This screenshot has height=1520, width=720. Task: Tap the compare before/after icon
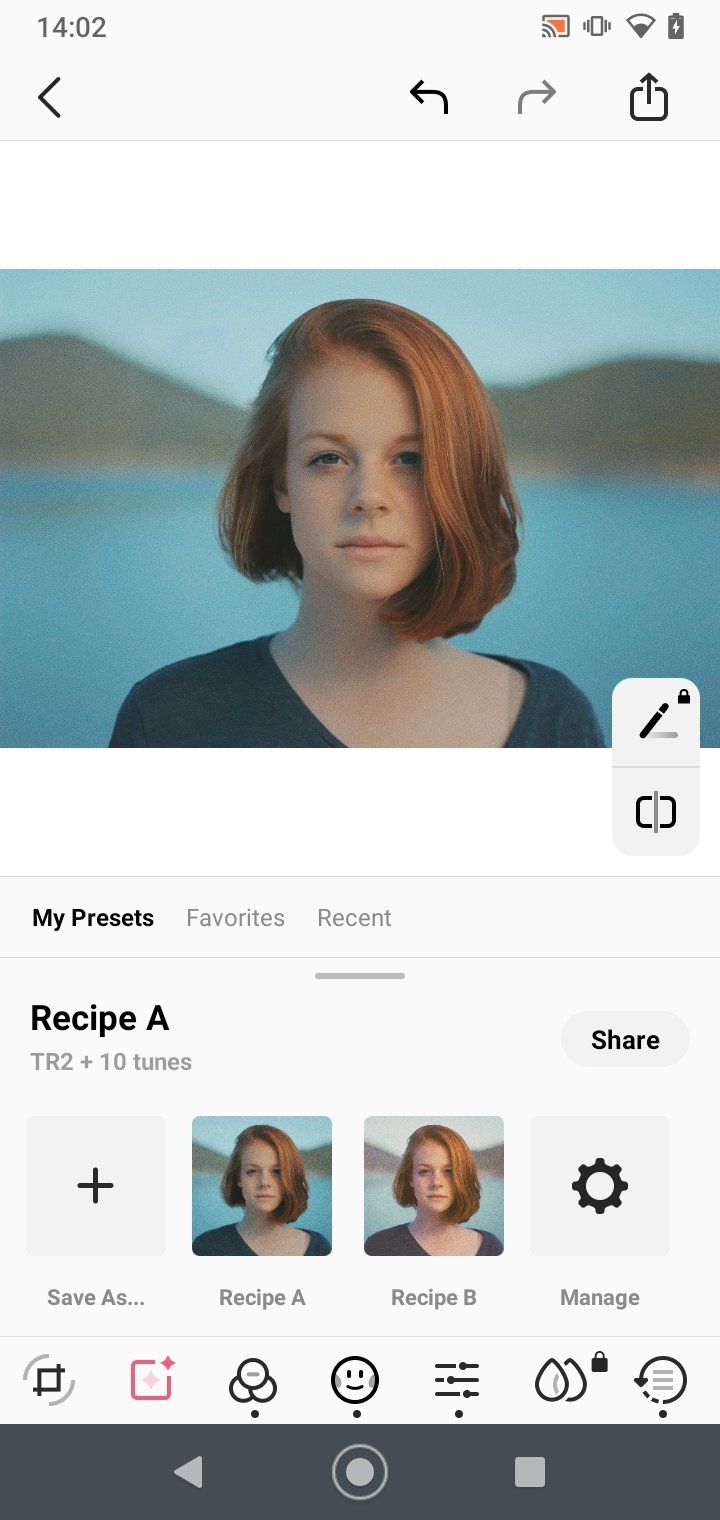point(656,812)
